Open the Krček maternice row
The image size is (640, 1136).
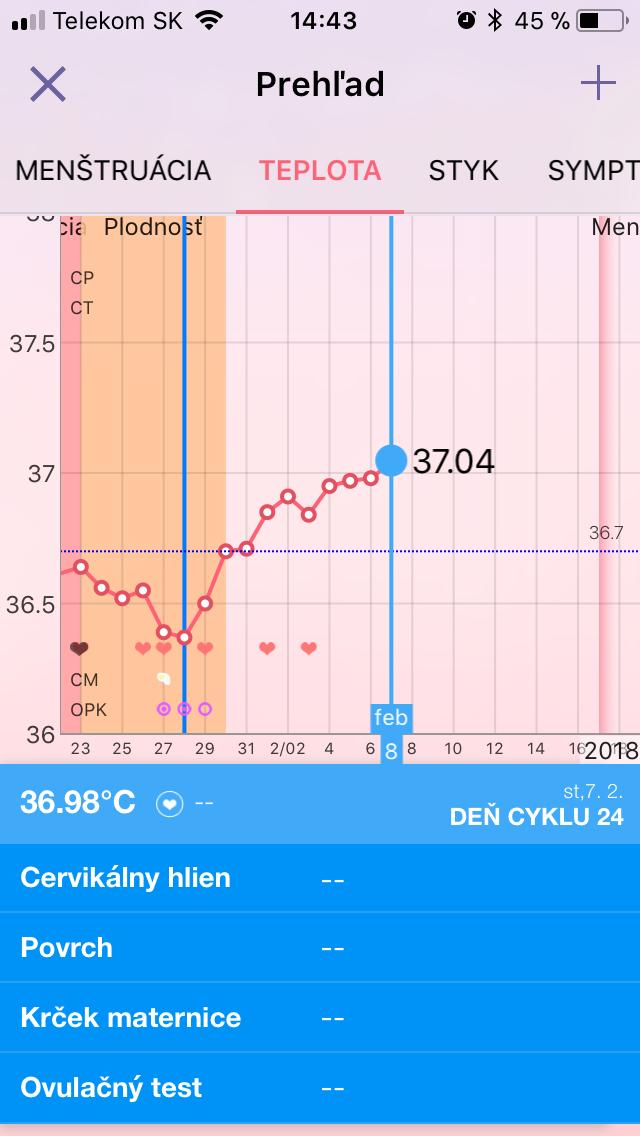[320, 1018]
